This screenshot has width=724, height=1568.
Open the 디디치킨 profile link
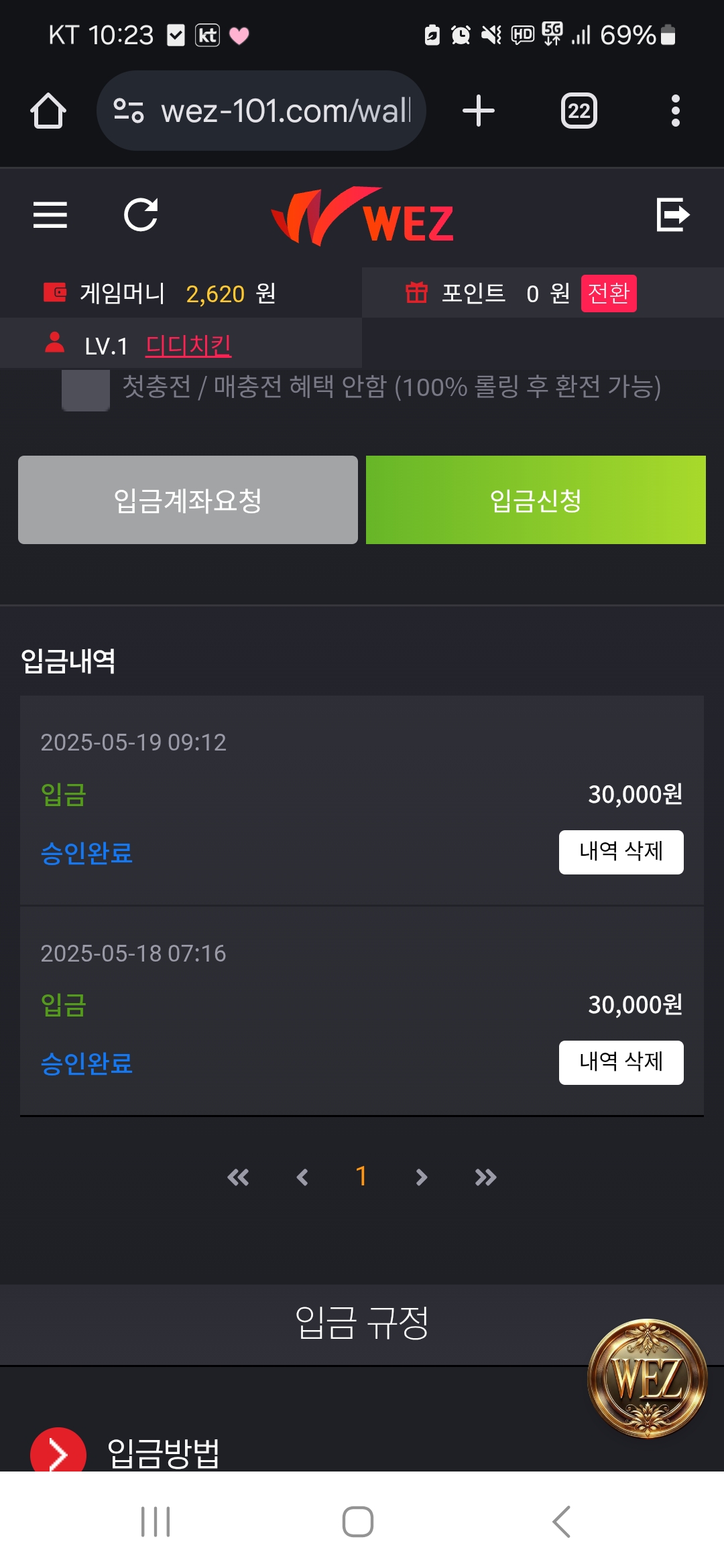coord(188,346)
